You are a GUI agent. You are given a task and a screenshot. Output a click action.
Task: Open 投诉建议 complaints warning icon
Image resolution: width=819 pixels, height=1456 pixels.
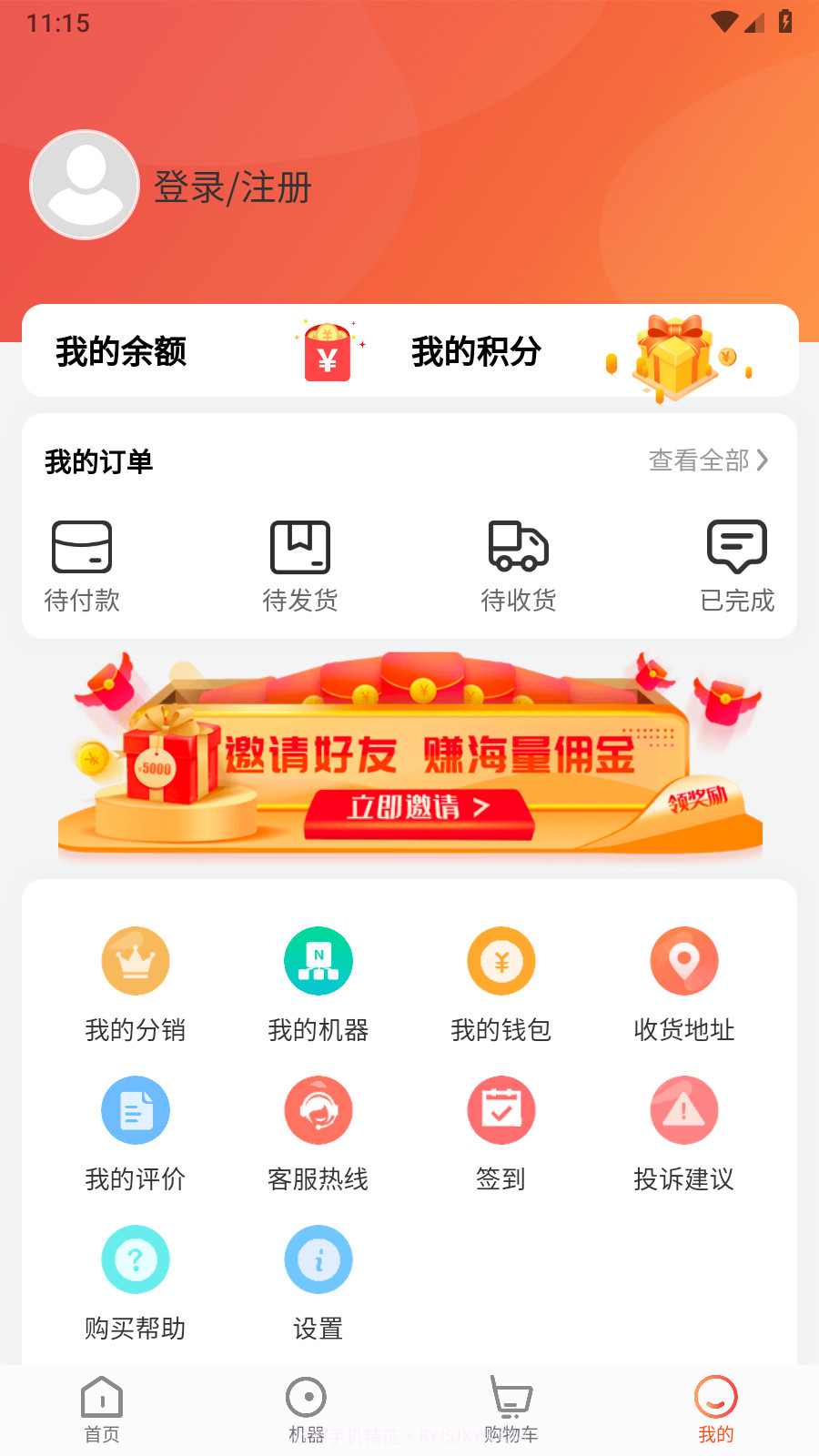click(684, 1110)
